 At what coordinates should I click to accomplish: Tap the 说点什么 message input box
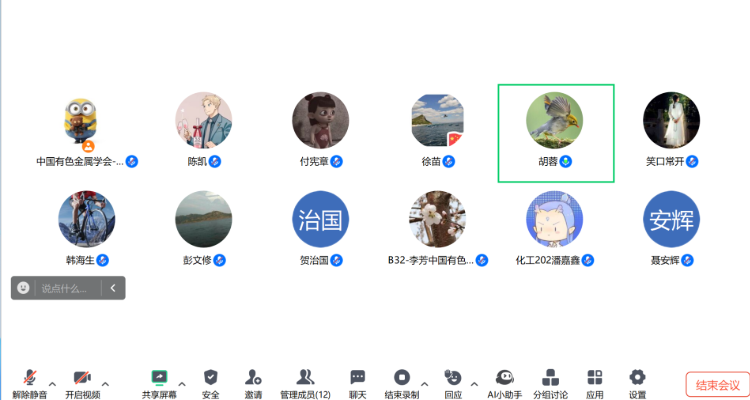(65, 288)
